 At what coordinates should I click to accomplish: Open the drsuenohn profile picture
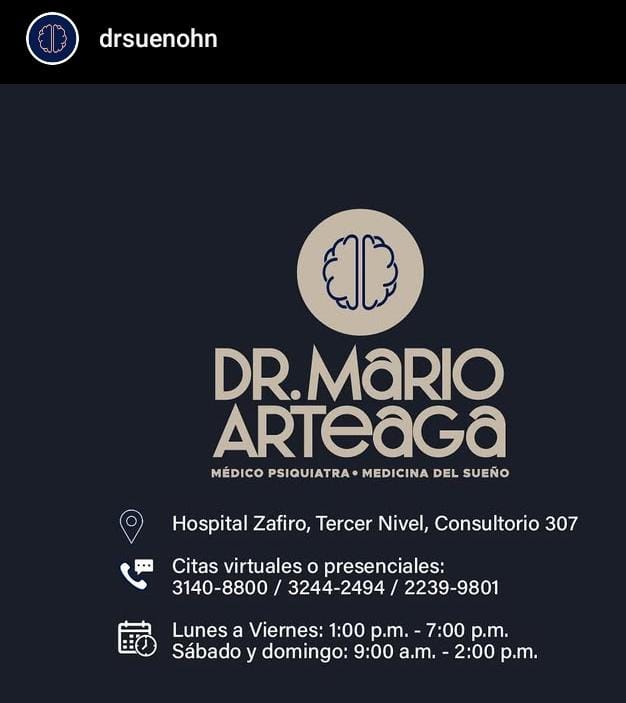52,40
